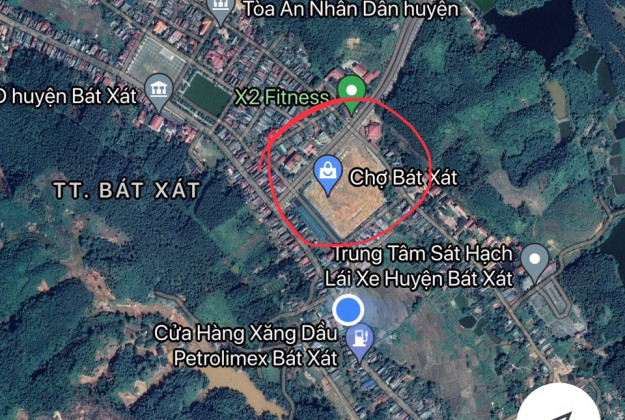The width and height of the screenshot is (625, 420).
Task: Tap the round navigation arrow button
Action: click(563, 404)
